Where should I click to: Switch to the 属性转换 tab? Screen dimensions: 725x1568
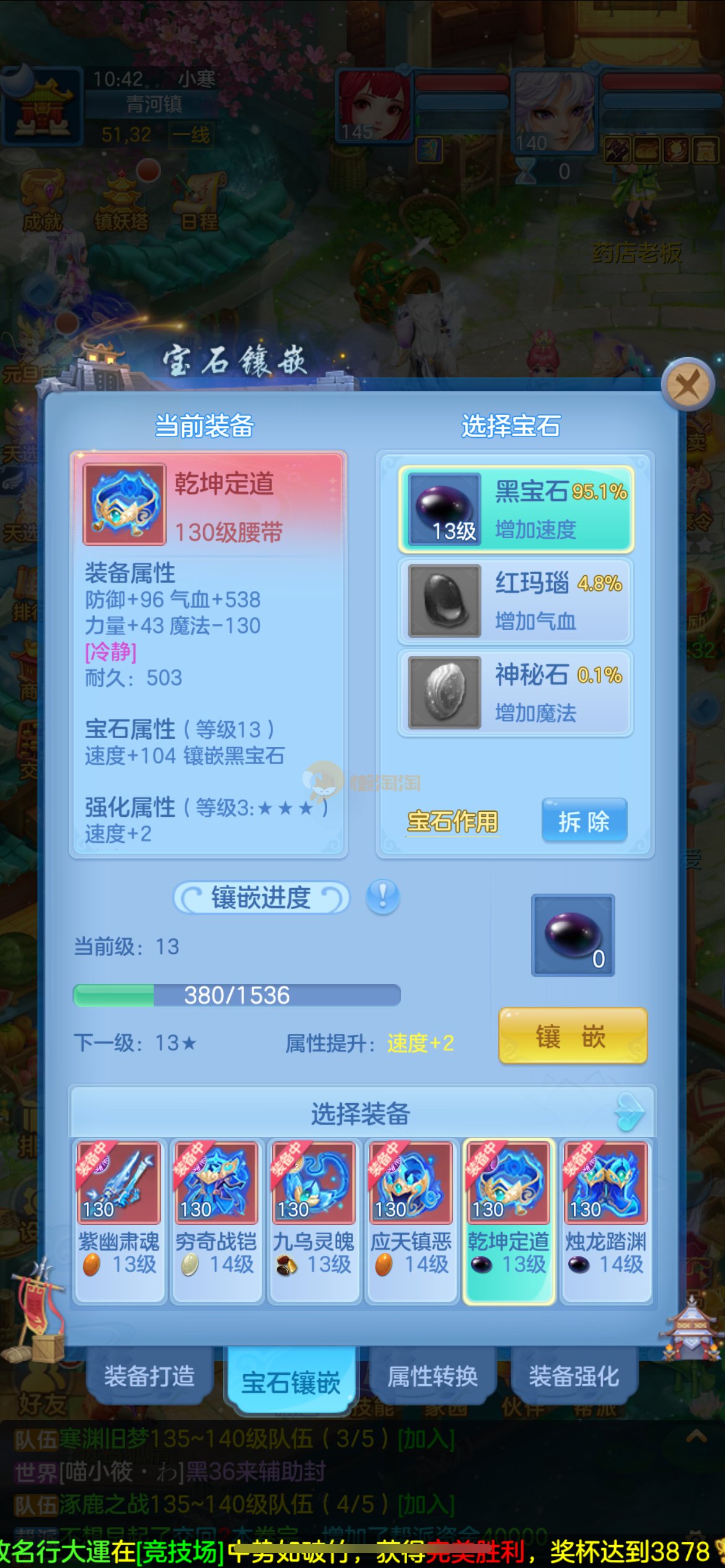pos(433,1376)
